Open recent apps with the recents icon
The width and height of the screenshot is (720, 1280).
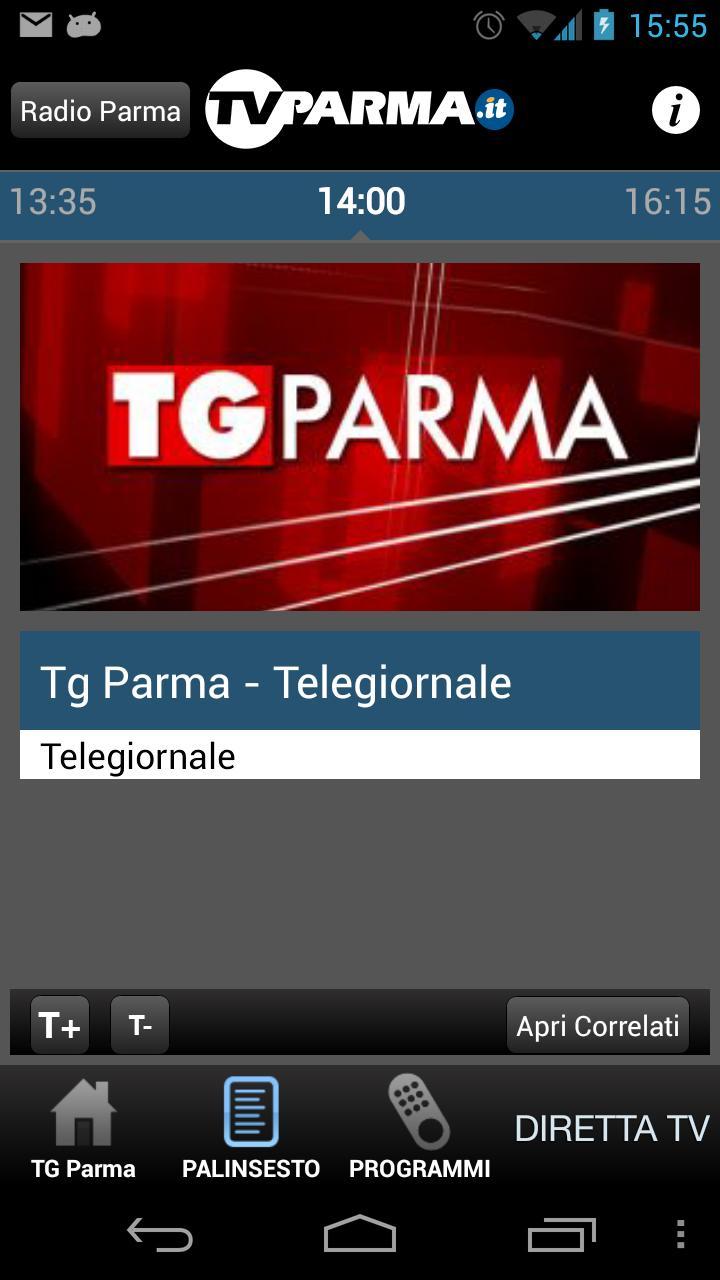(x=560, y=1237)
